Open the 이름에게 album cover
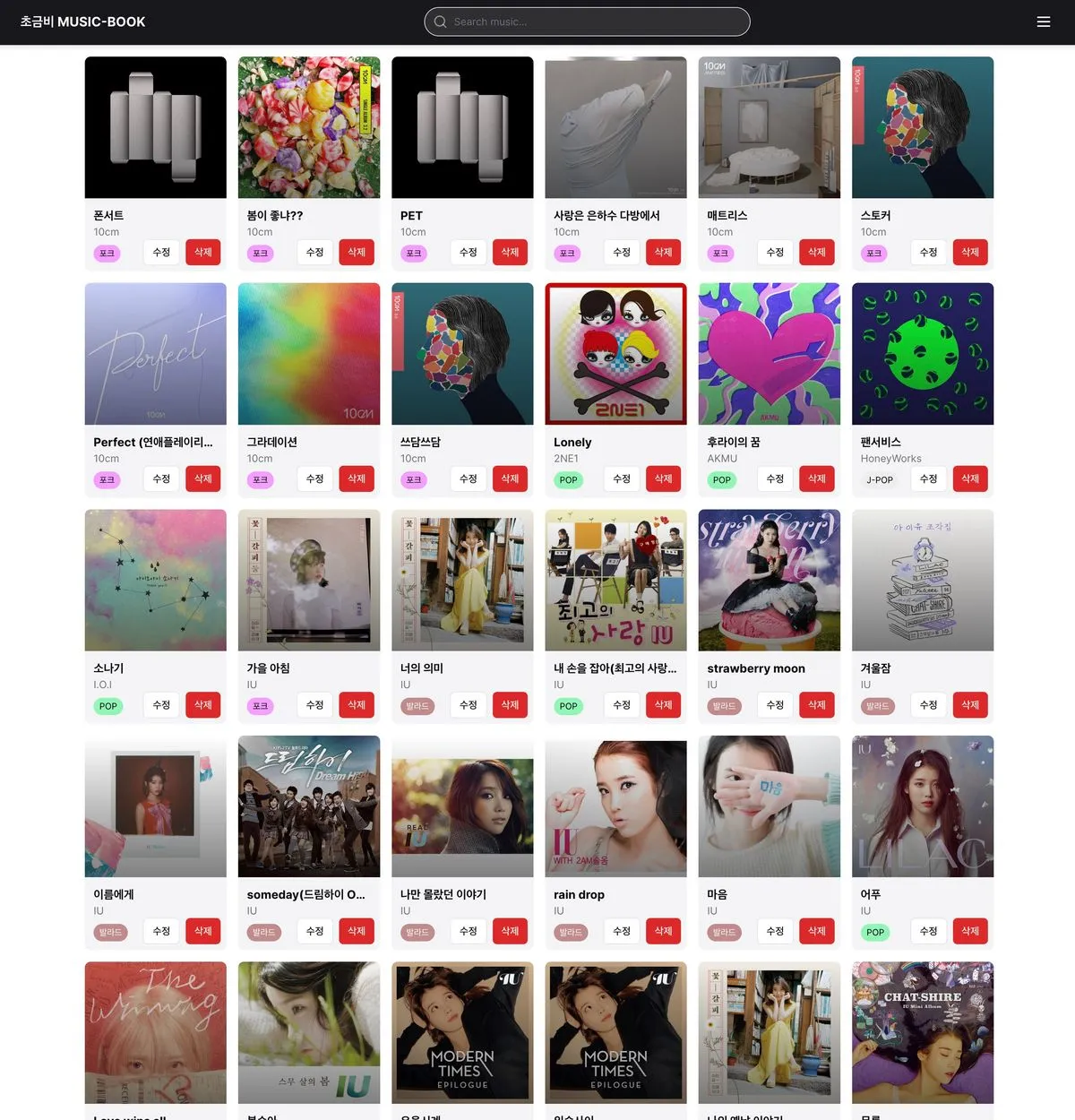Screen dimensions: 1075x1120 [x=155, y=806]
